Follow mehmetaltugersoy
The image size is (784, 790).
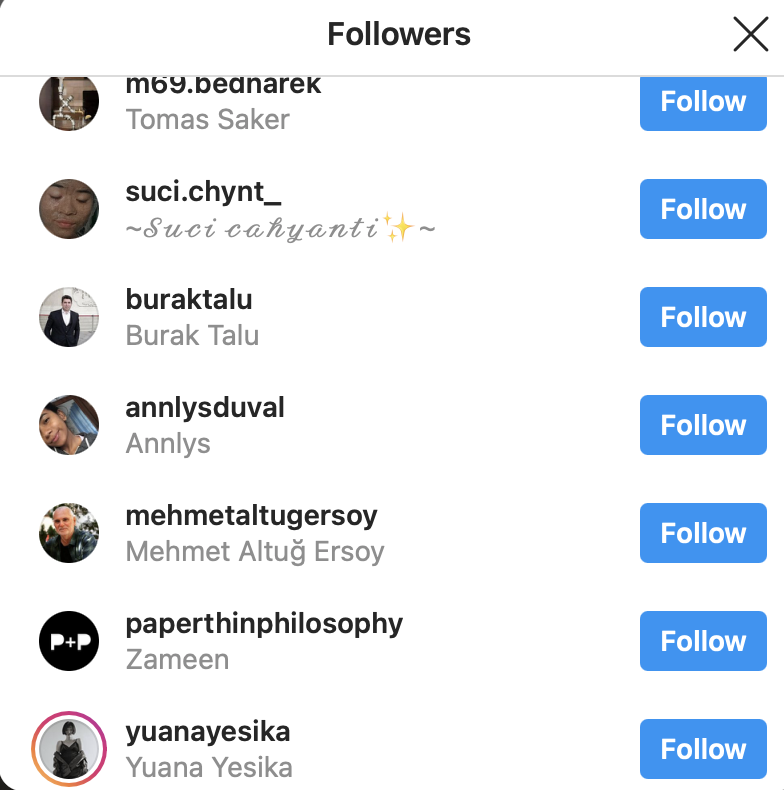tap(703, 533)
